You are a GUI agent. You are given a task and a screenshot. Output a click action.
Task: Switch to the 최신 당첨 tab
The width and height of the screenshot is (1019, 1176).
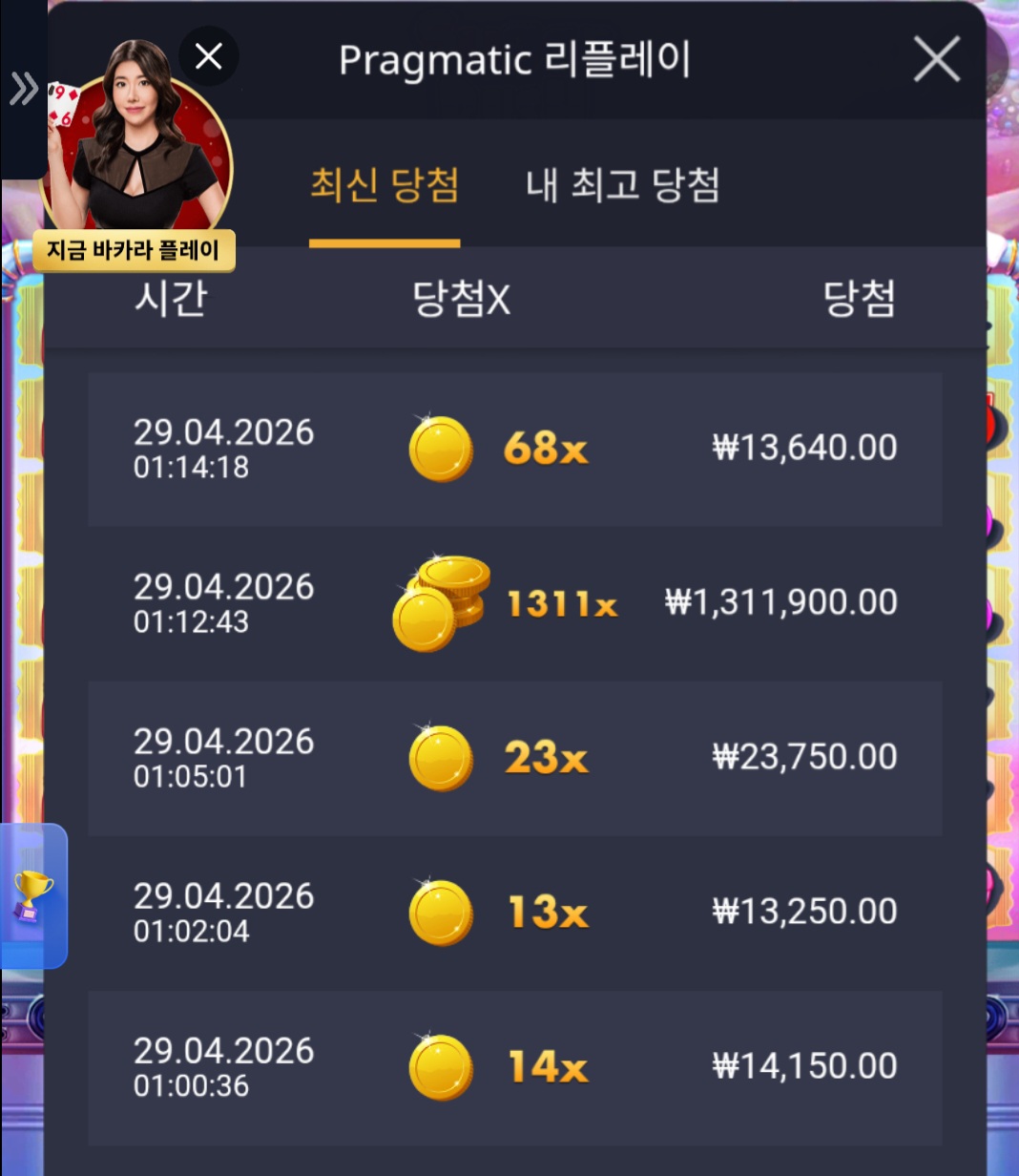385,185
